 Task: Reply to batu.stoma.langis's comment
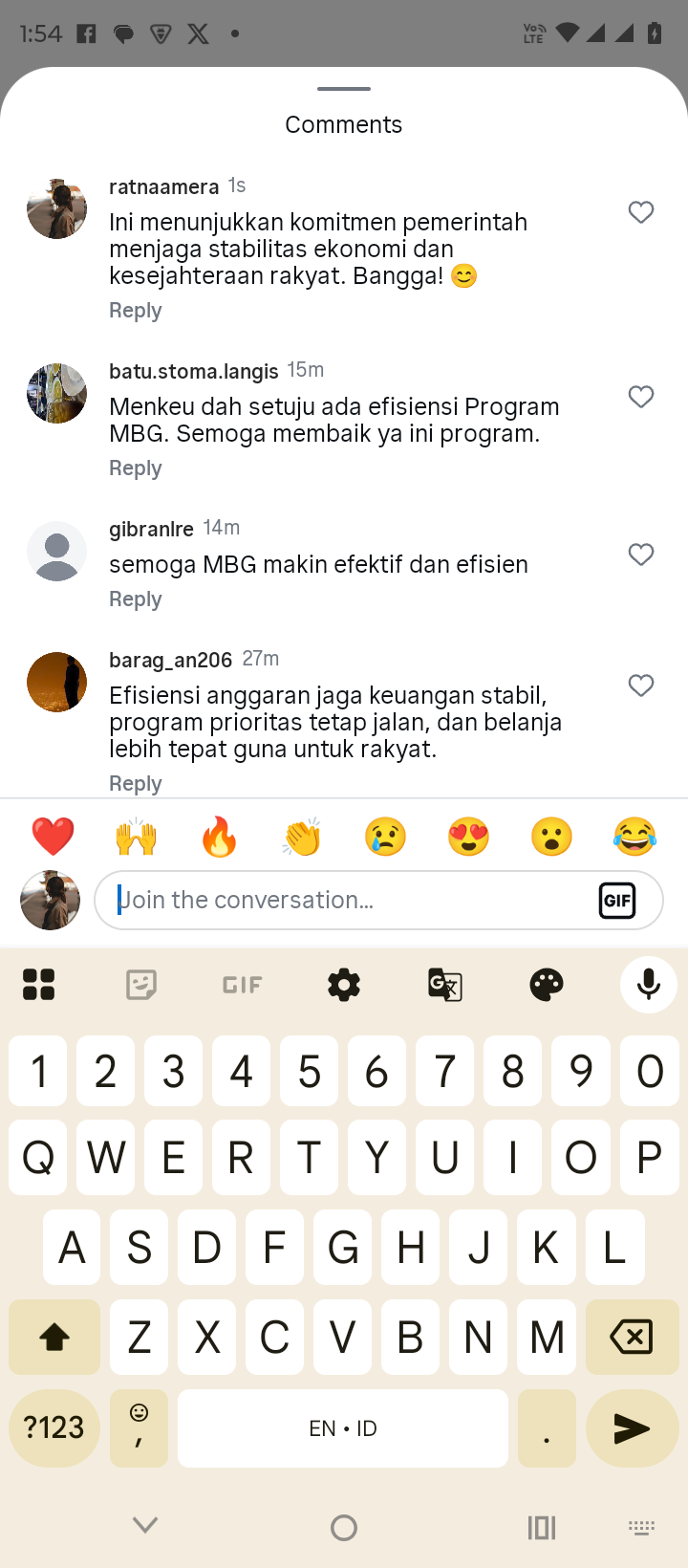pyautogui.click(x=136, y=468)
